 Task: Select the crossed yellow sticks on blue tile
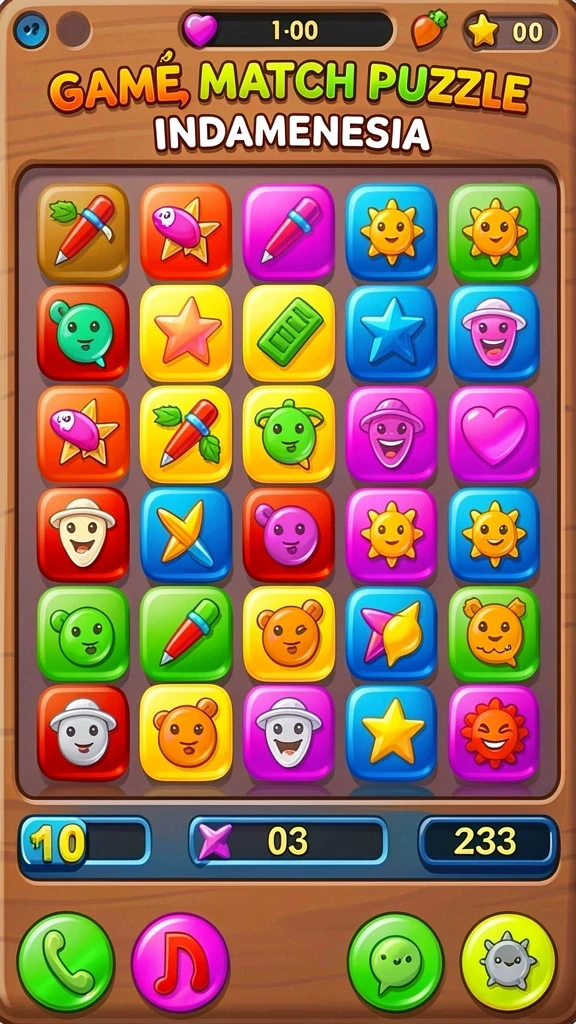click(185, 534)
